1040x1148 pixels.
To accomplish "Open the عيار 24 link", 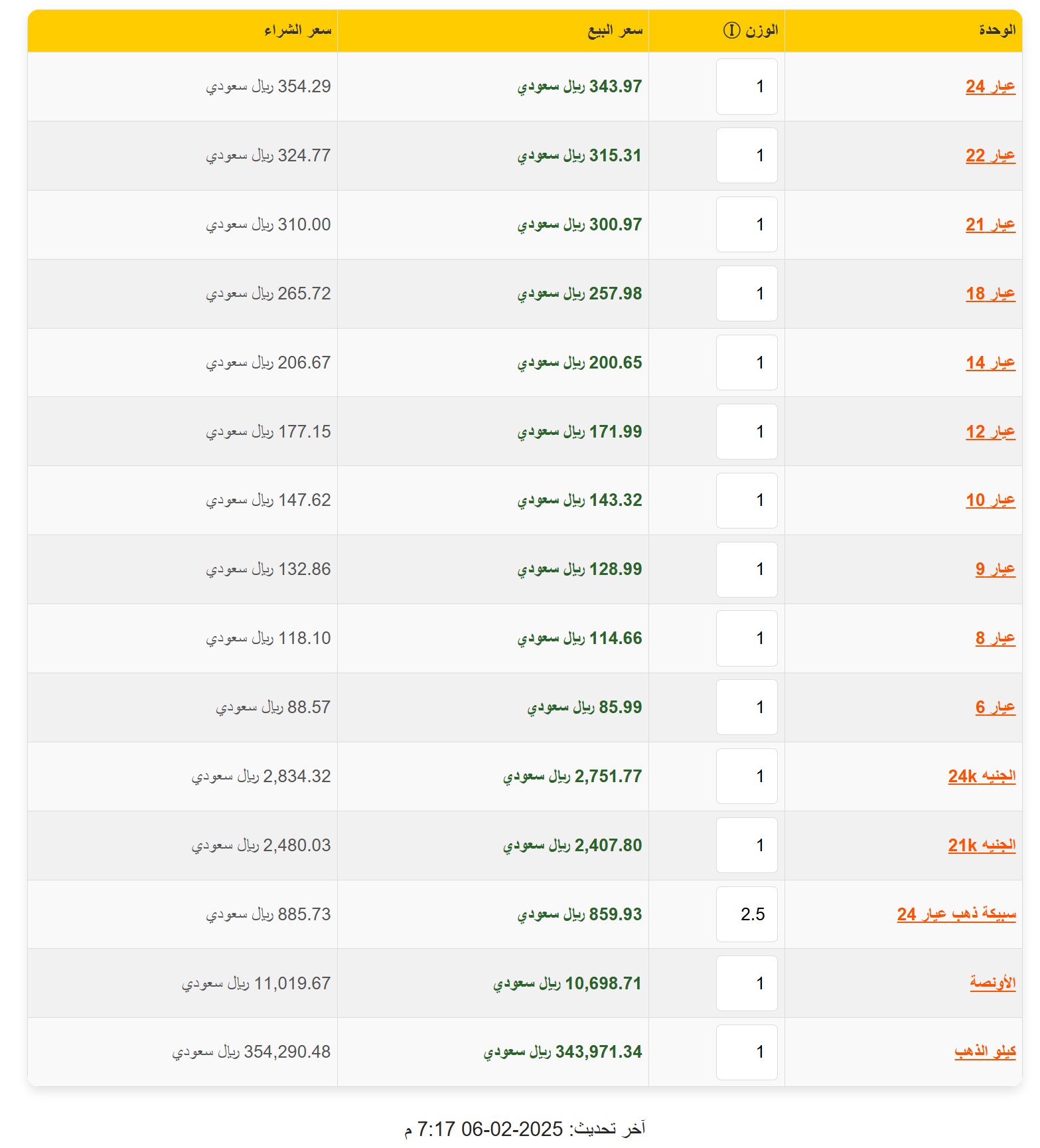I will pos(990,86).
